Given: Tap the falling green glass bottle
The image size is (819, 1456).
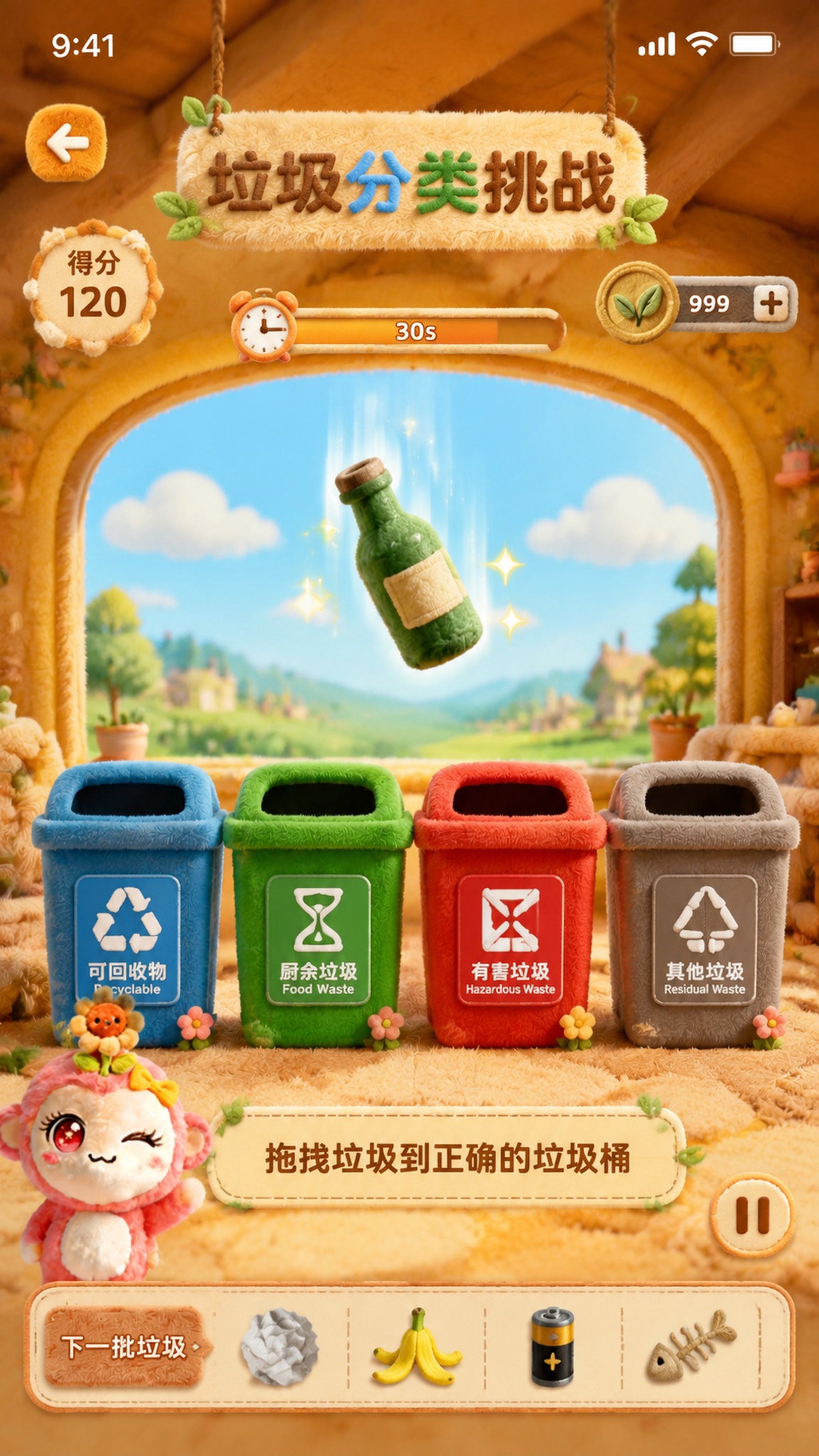Looking at the screenshot, I should [409, 564].
